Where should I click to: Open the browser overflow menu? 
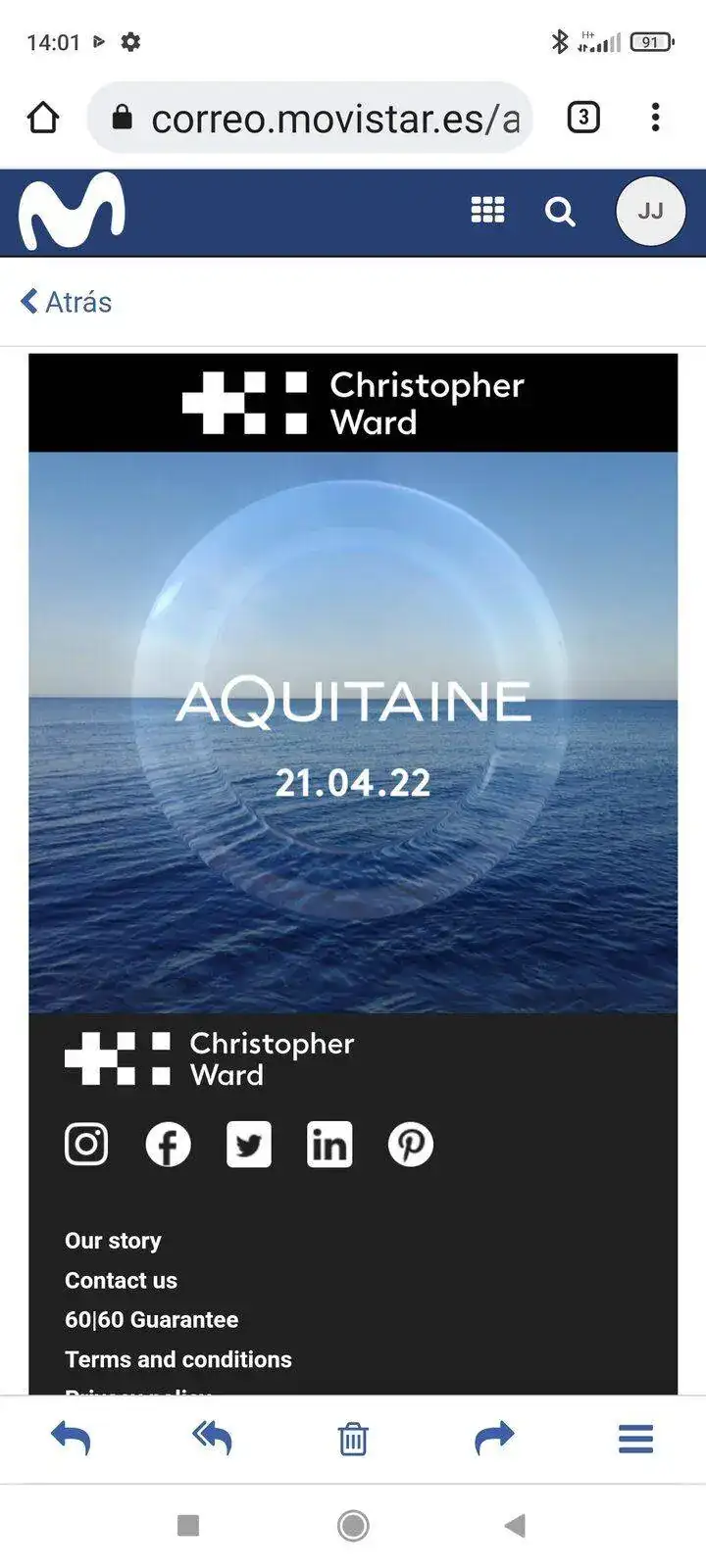pos(655,119)
